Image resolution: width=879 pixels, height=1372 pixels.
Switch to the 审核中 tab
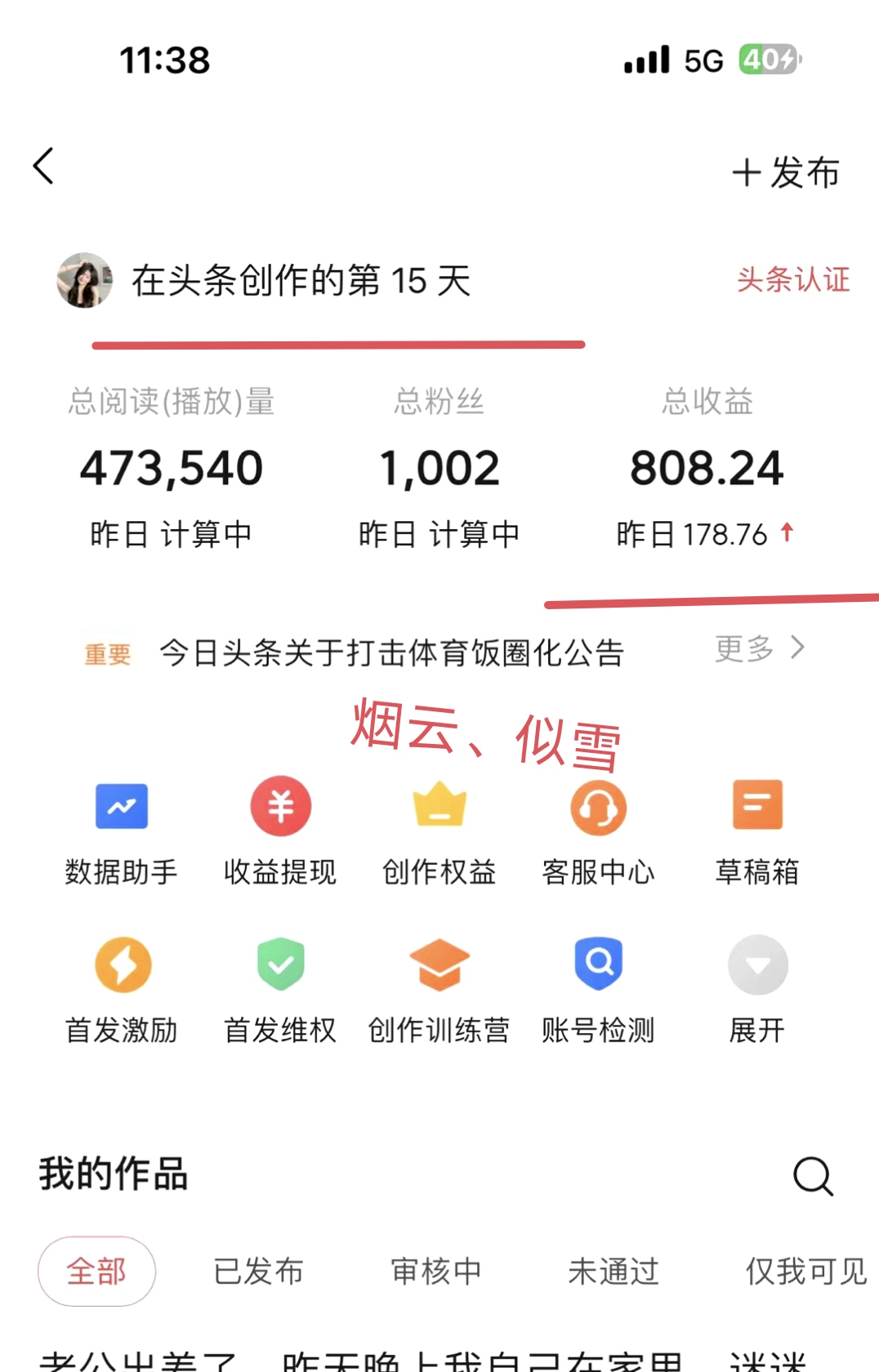tap(436, 1272)
